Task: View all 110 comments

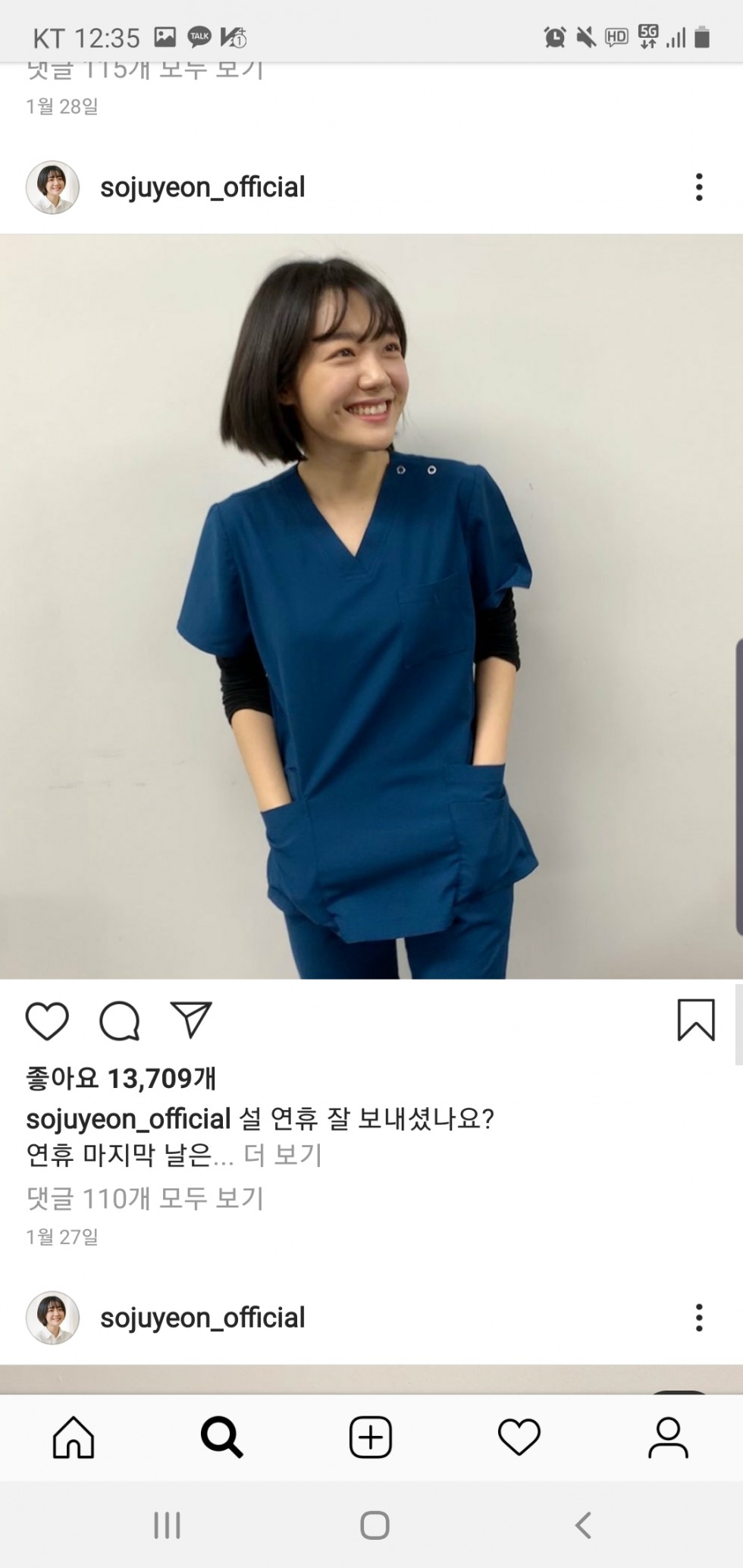Action: pos(145,1198)
